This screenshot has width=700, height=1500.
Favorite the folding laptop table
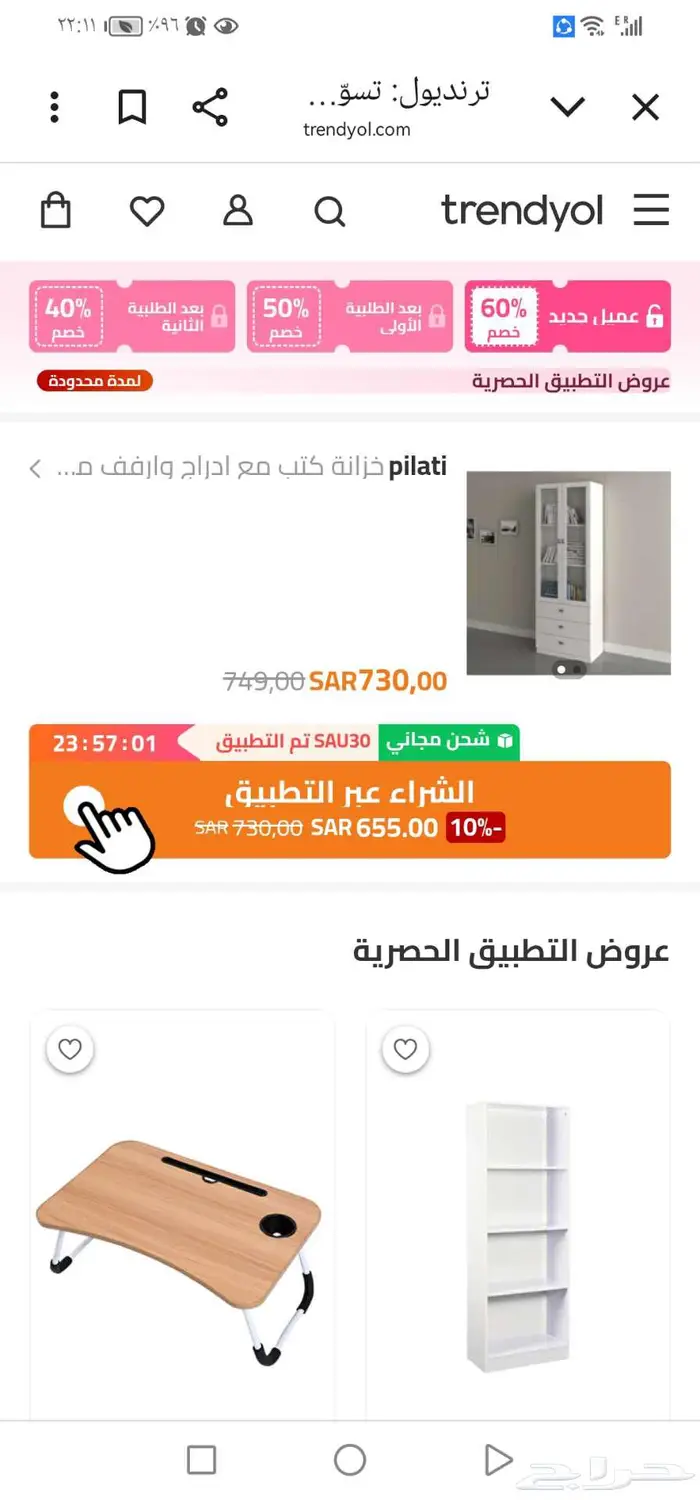click(69, 1049)
